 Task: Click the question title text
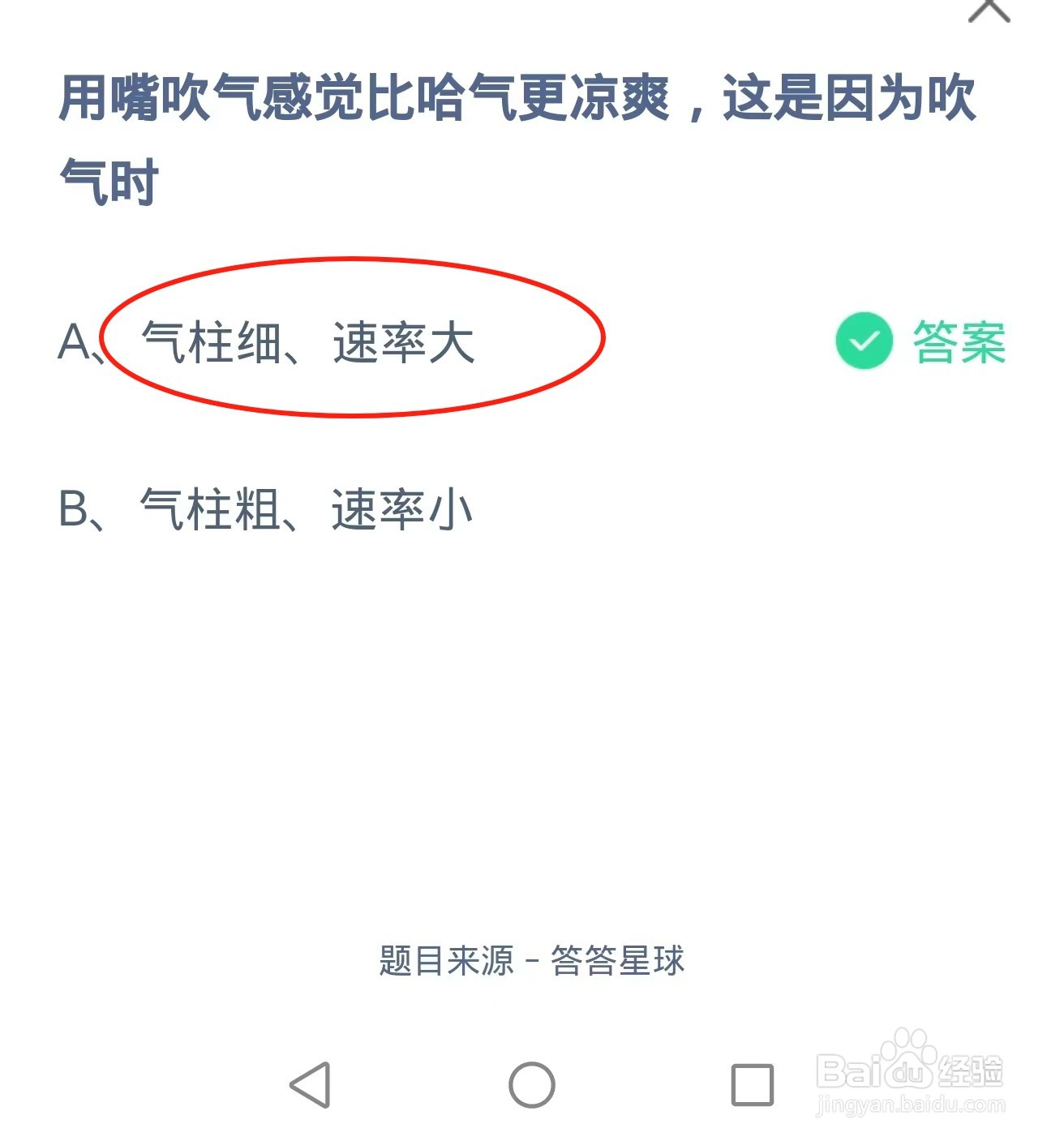(x=519, y=134)
